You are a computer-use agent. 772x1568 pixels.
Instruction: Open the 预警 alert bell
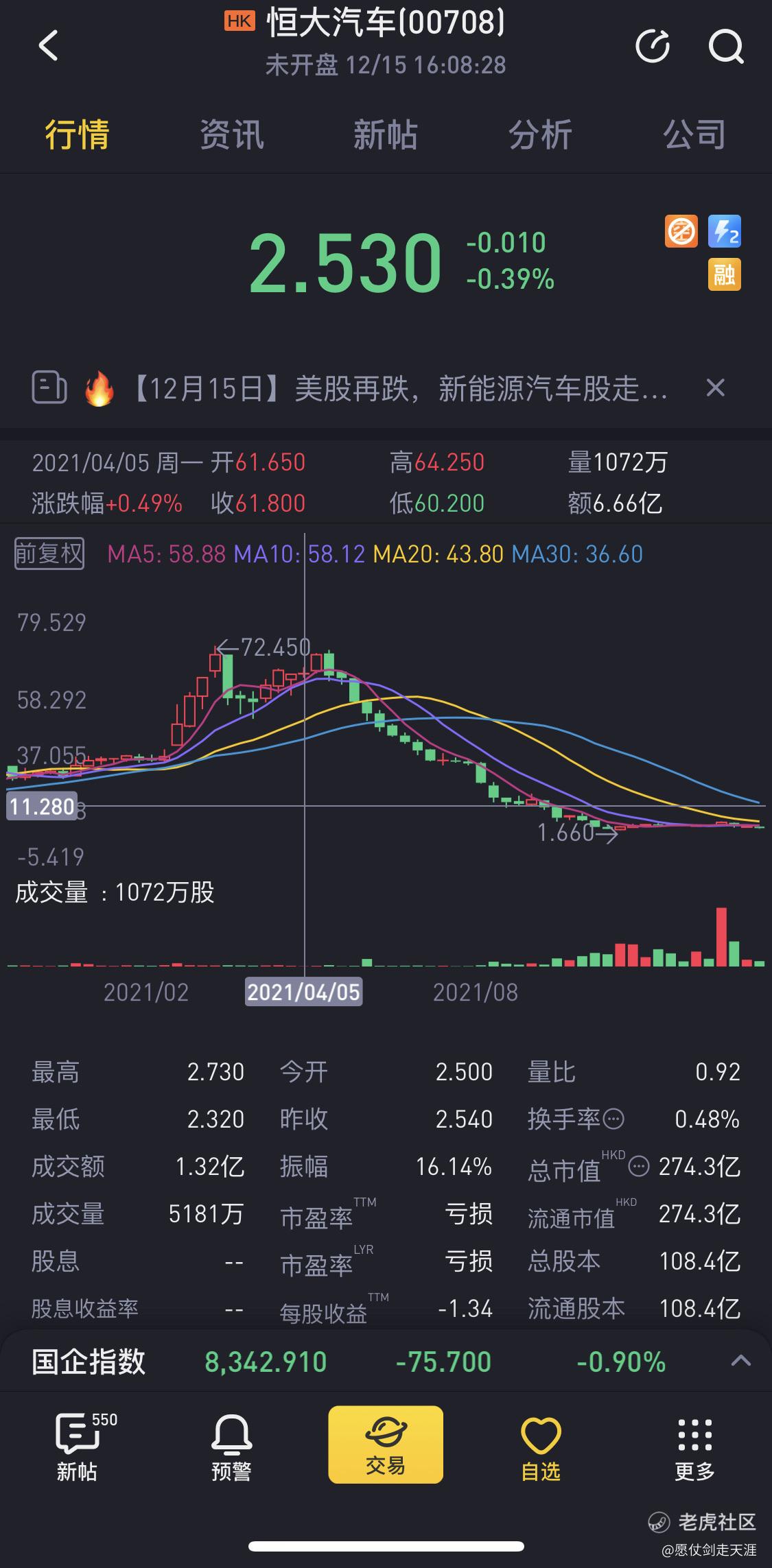[x=231, y=1447]
